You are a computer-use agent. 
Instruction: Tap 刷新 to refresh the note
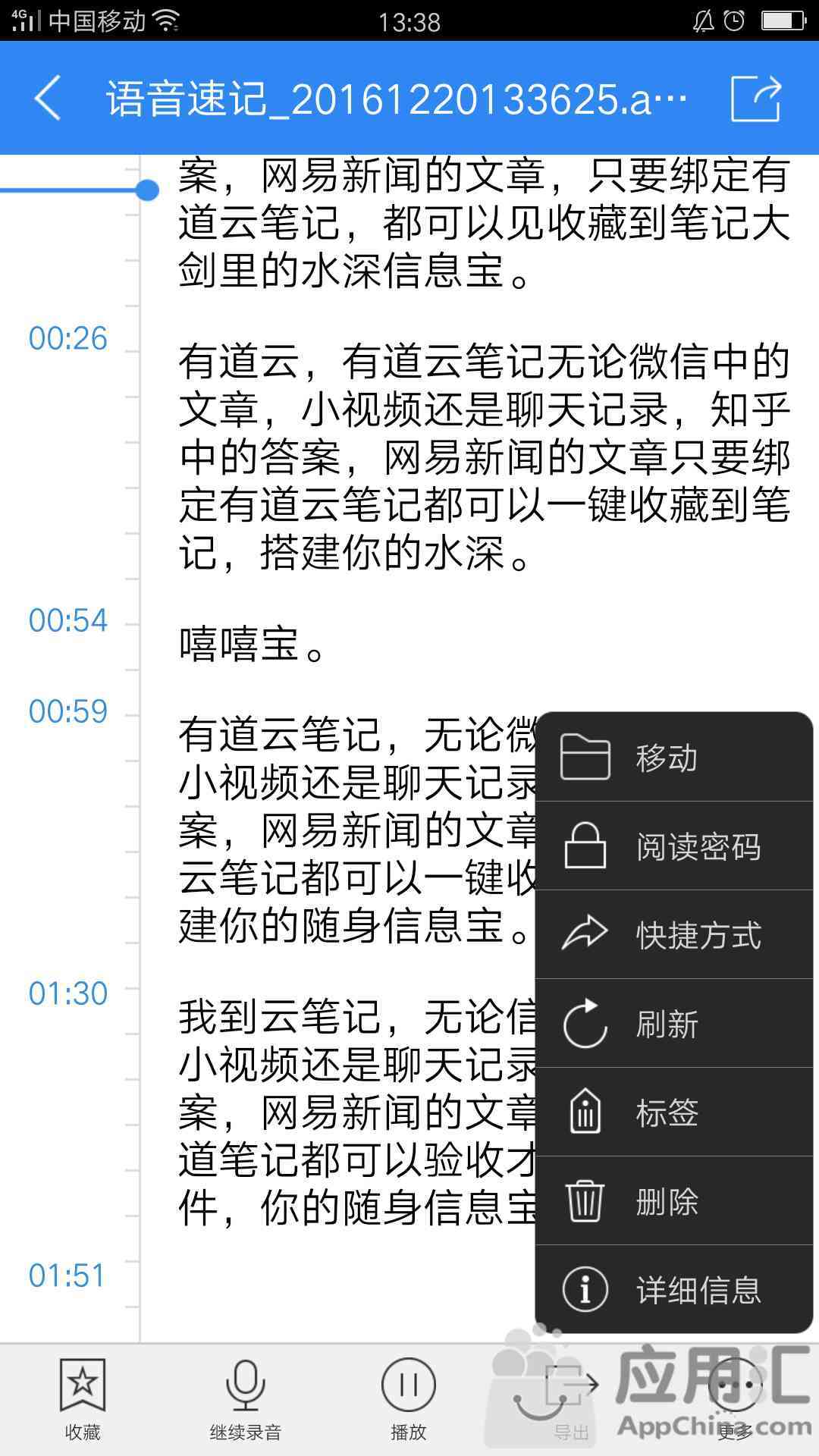(674, 1023)
